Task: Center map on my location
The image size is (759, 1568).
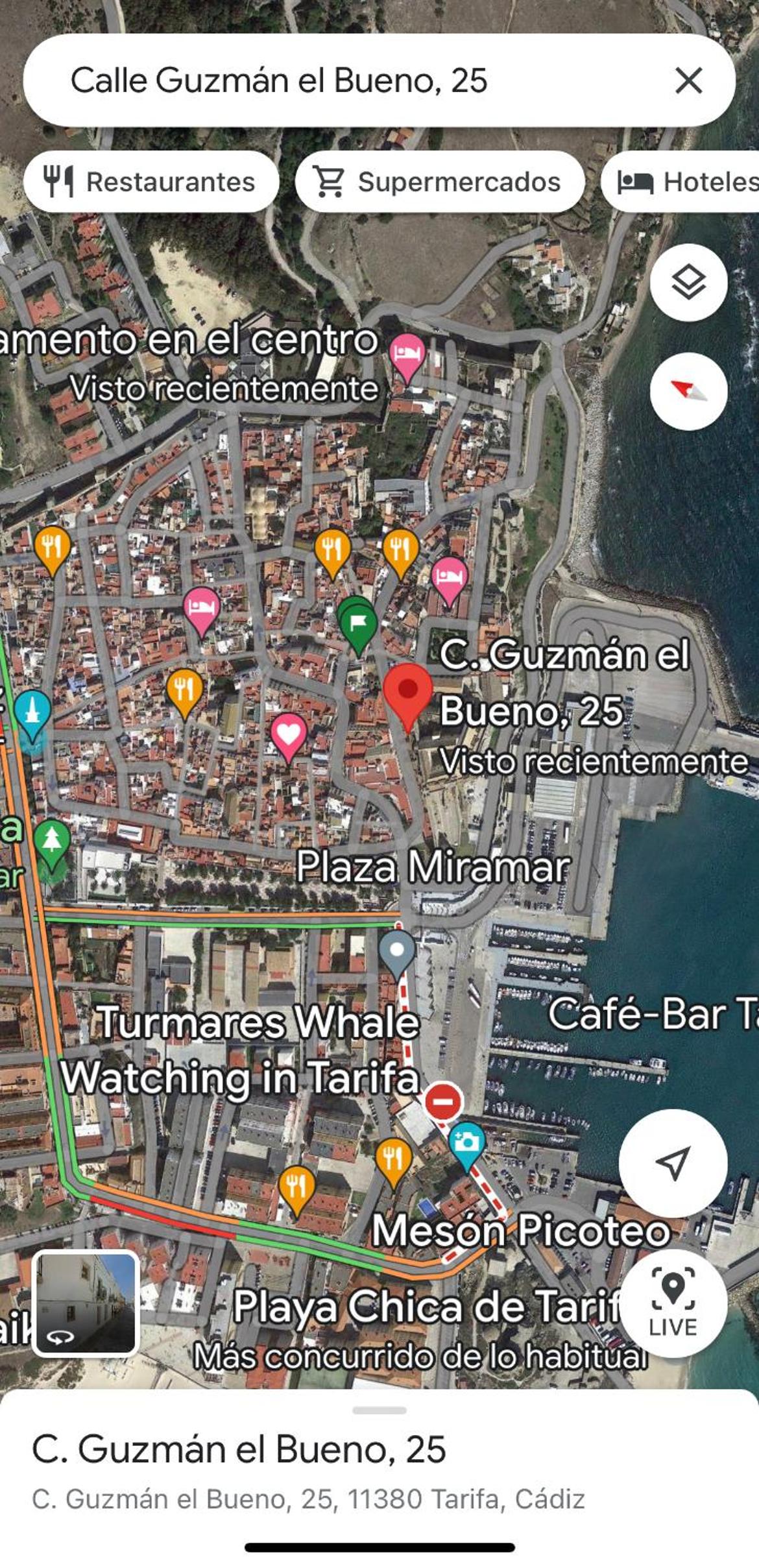Action: (673, 1163)
